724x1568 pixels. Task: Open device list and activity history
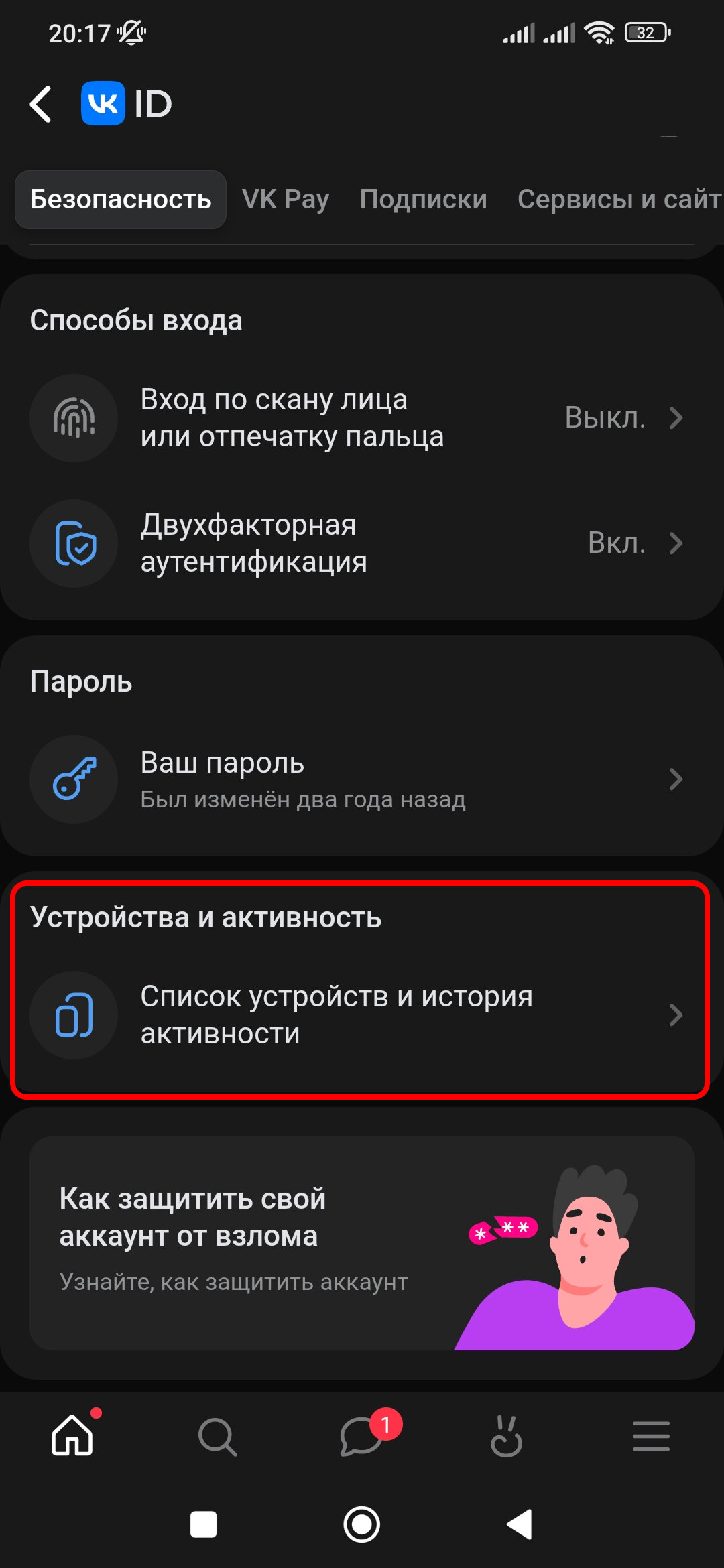[362, 1015]
